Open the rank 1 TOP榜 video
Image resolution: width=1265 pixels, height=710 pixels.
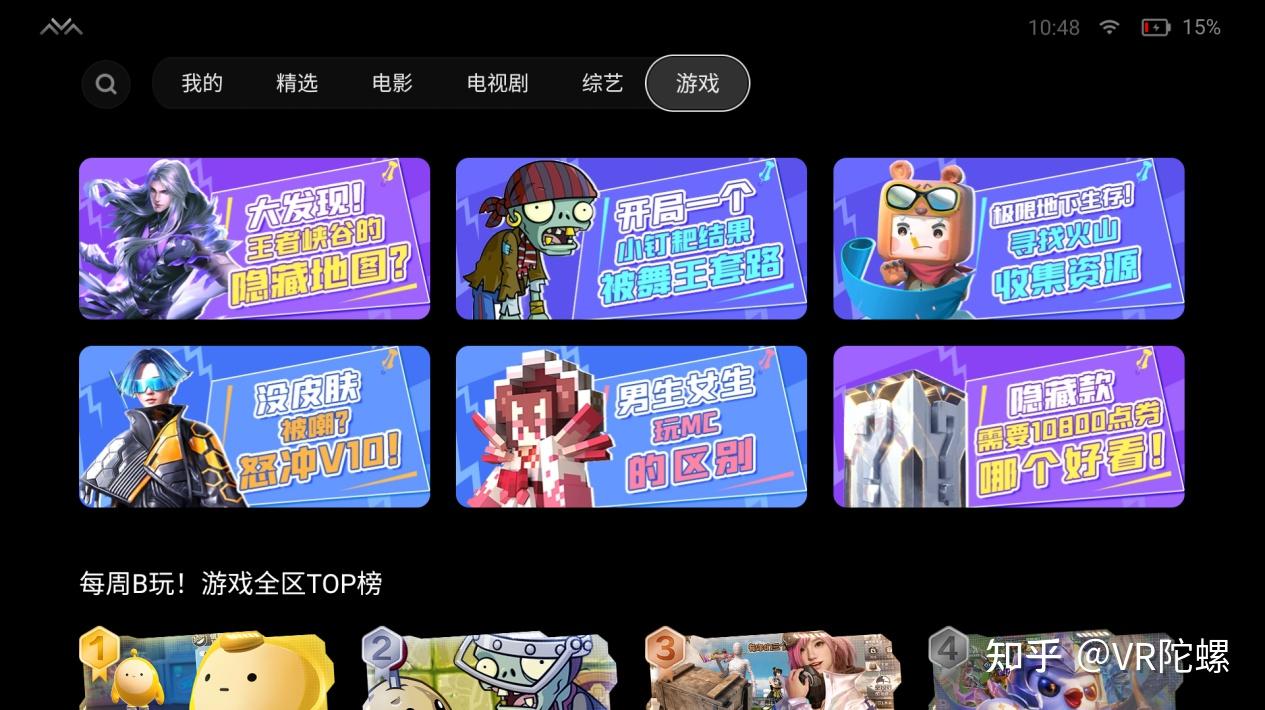coord(207,670)
